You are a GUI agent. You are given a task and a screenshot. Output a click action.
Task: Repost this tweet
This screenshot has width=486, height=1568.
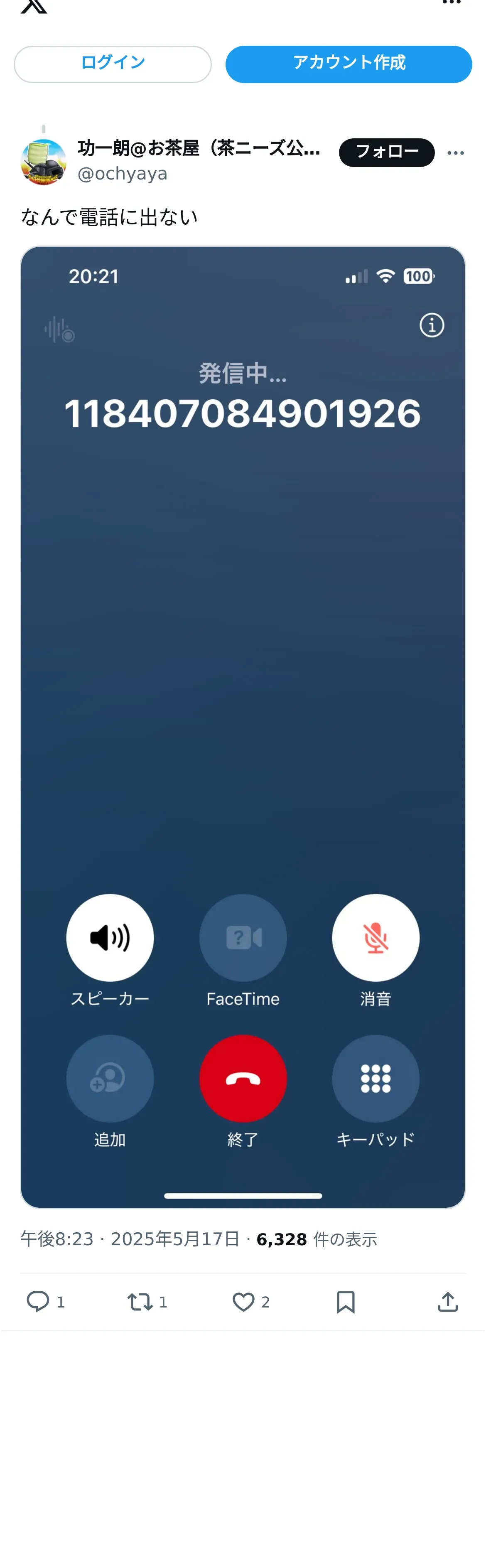(140, 1301)
